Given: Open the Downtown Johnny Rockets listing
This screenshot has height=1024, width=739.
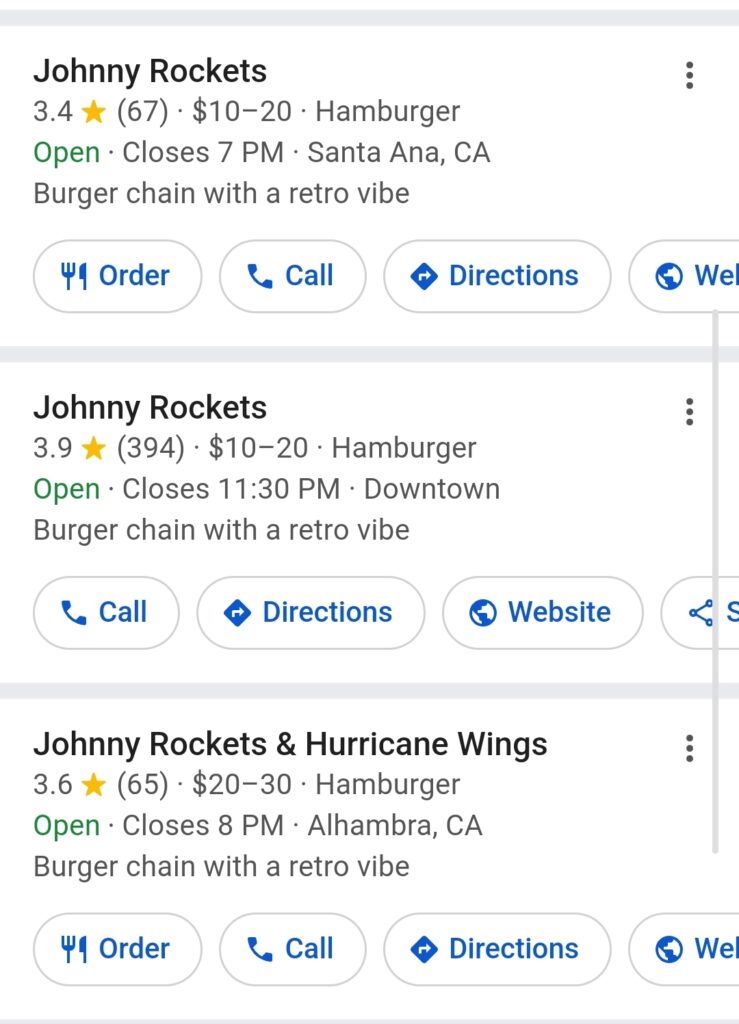Looking at the screenshot, I should (x=150, y=408).
